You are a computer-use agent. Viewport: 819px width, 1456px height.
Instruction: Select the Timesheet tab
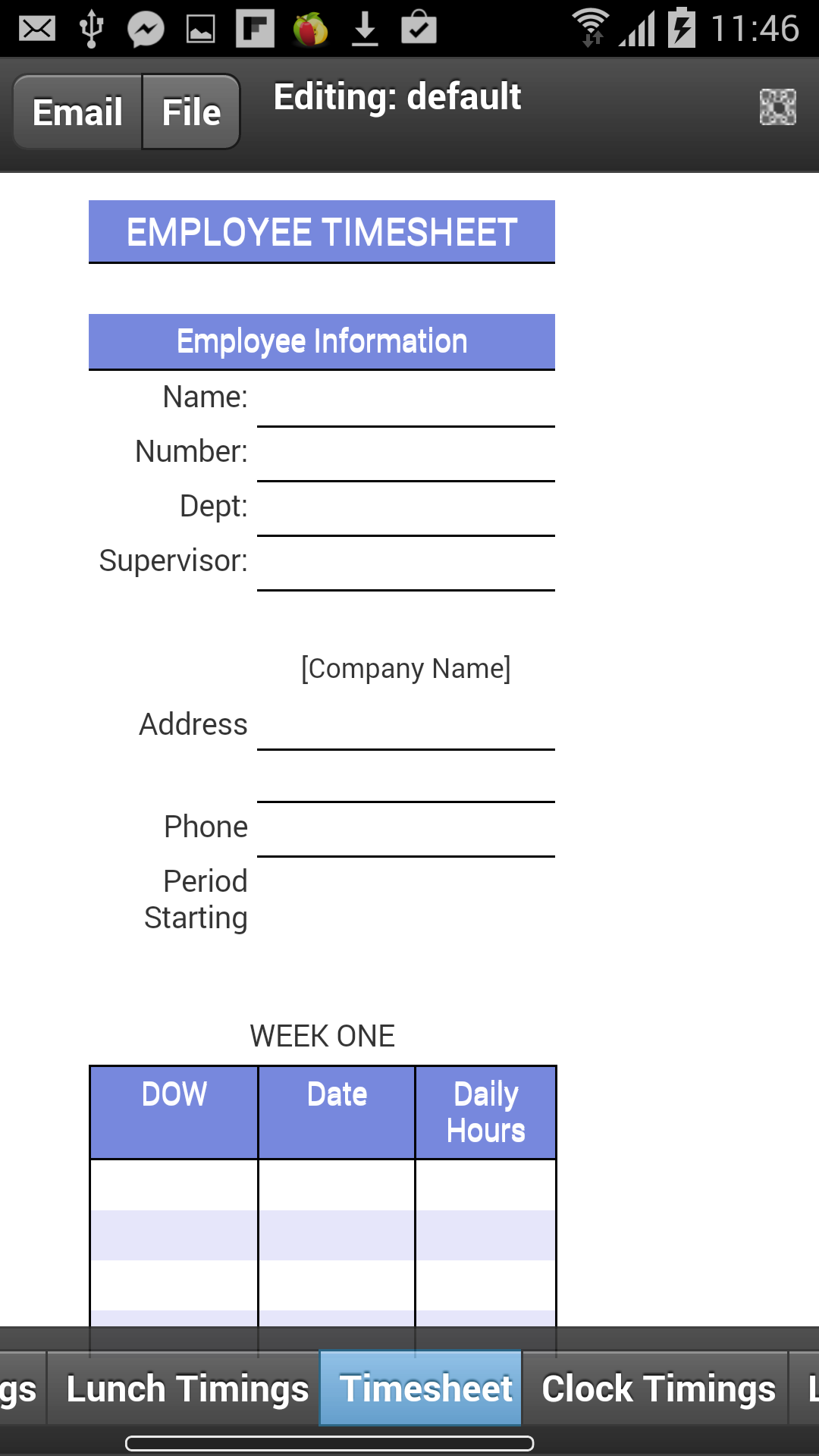pyautogui.click(x=421, y=1389)
